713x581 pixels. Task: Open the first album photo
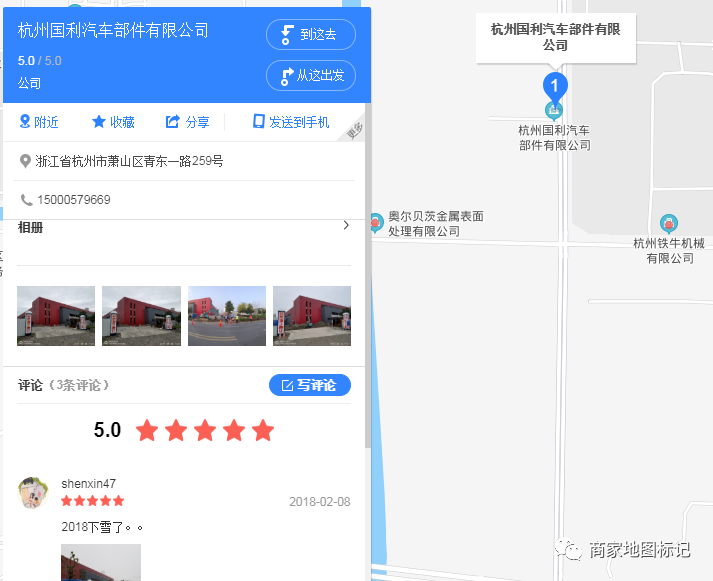[56, 316]
